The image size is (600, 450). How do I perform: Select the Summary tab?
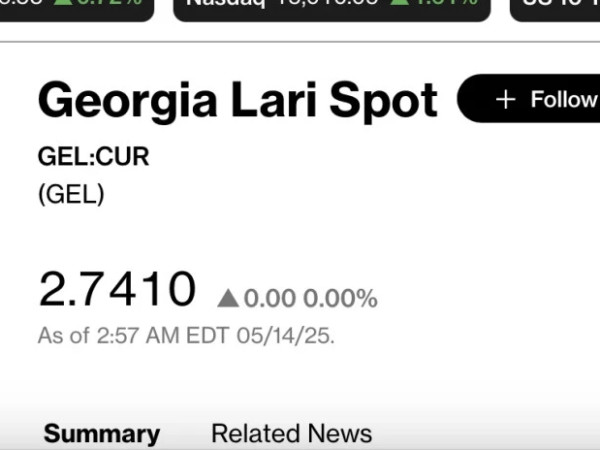click(101, 433)
